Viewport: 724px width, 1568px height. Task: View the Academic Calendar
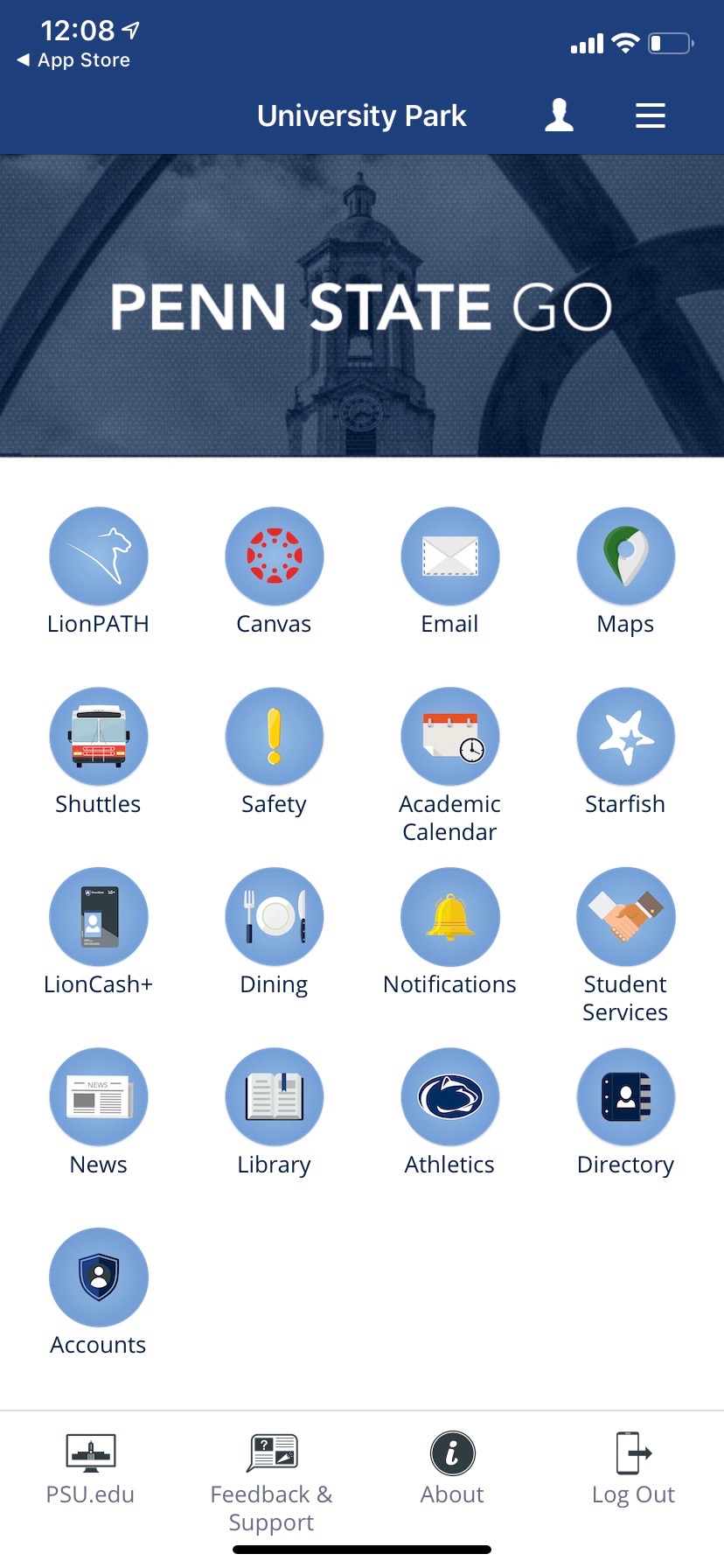click(x=450, y=738)
